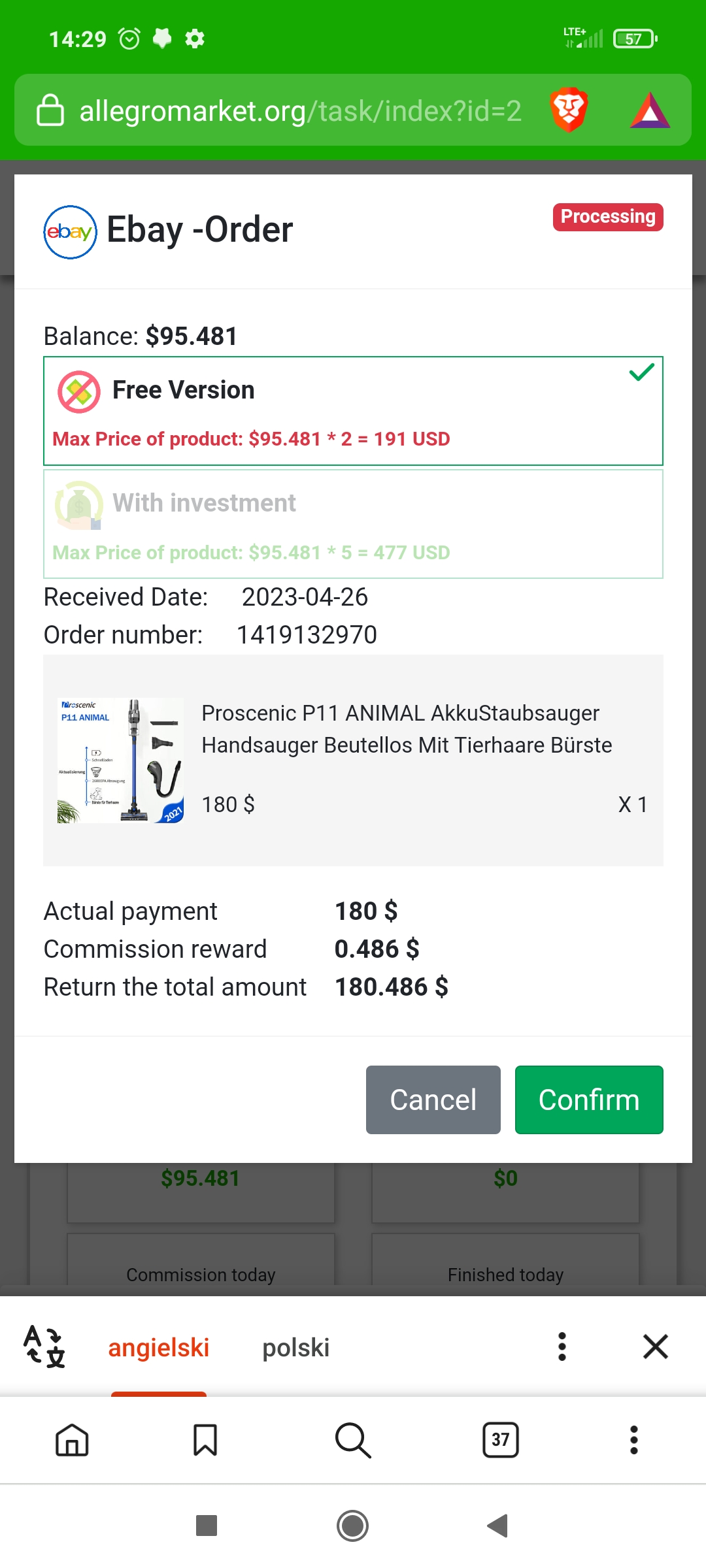Open Brave Rewards triangle icon
Image resolution: width=706 pixels, height=1568 pixels.
click(x=650, y=110)
